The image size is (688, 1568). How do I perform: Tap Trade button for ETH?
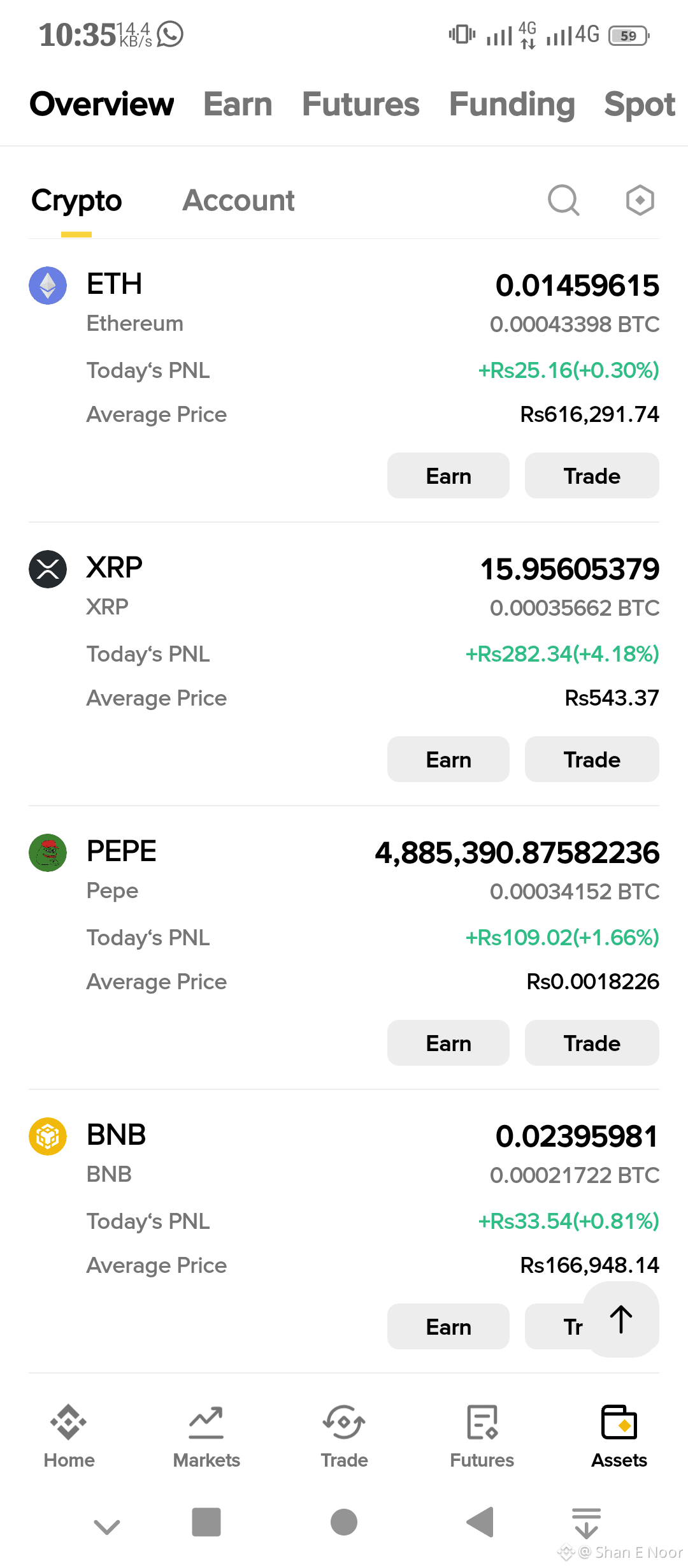pos(592,475)
